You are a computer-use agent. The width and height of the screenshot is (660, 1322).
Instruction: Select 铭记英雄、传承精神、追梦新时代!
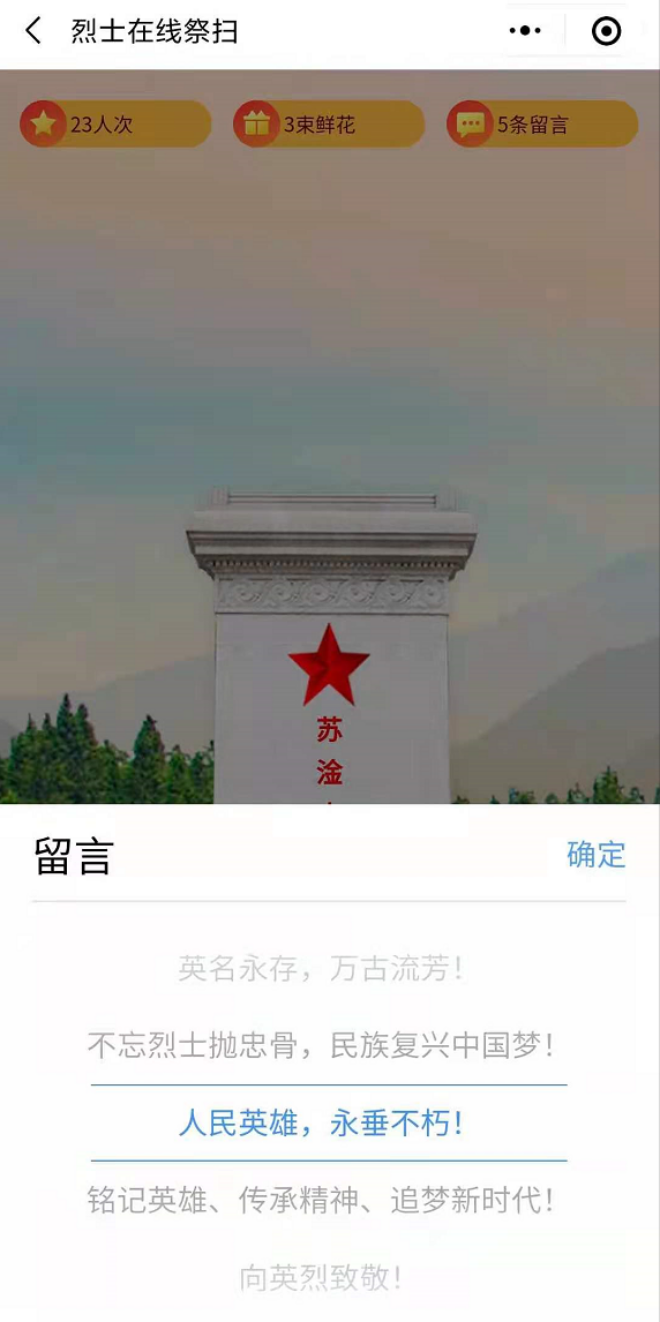[321, 1200]
